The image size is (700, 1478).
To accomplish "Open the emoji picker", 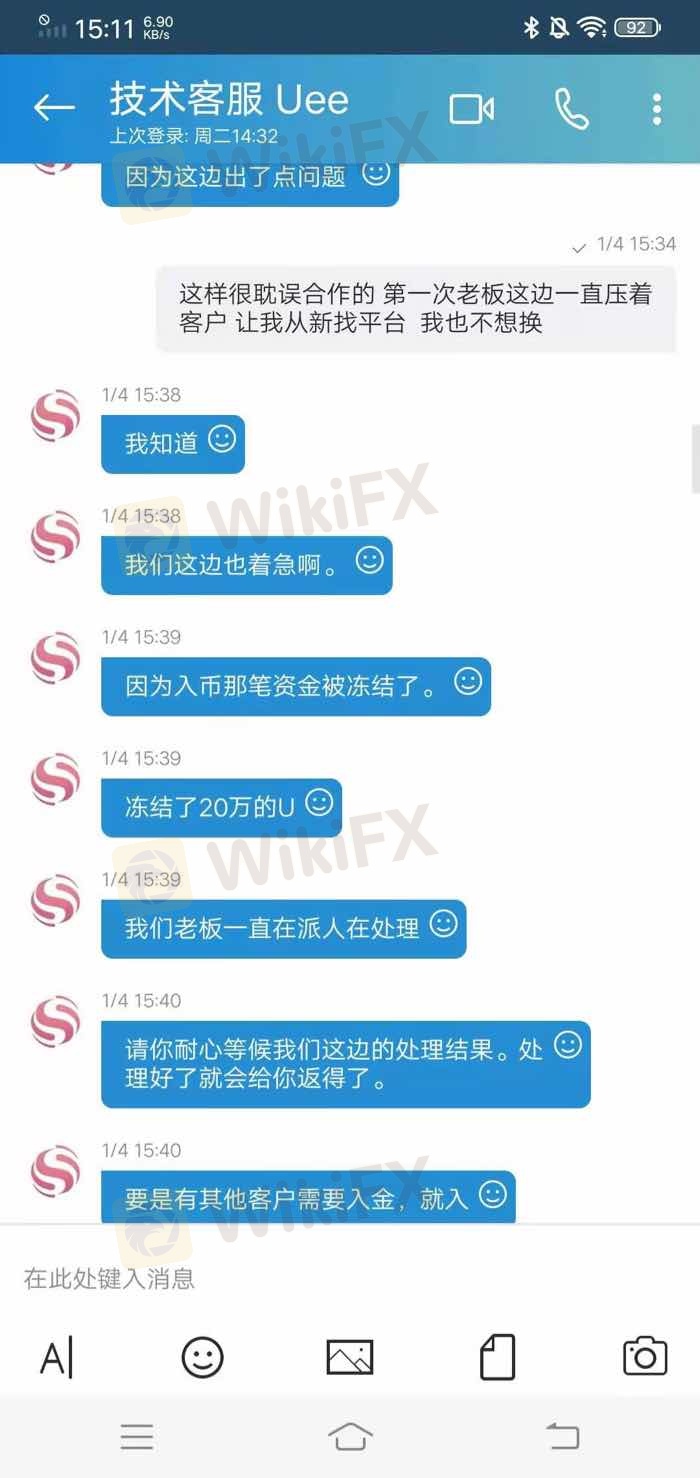I will [203, 1358].
